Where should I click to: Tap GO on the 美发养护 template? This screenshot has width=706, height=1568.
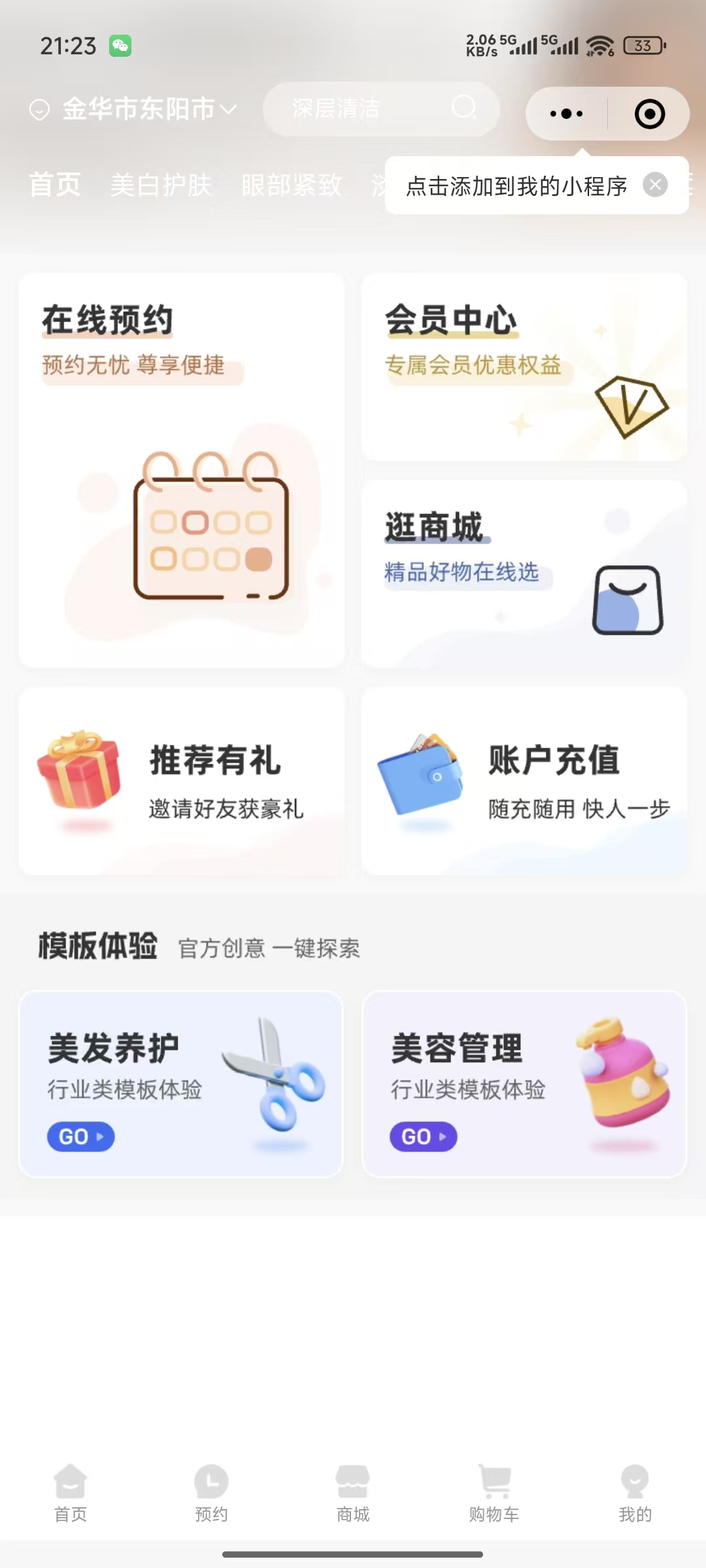tap(80, 1137)
